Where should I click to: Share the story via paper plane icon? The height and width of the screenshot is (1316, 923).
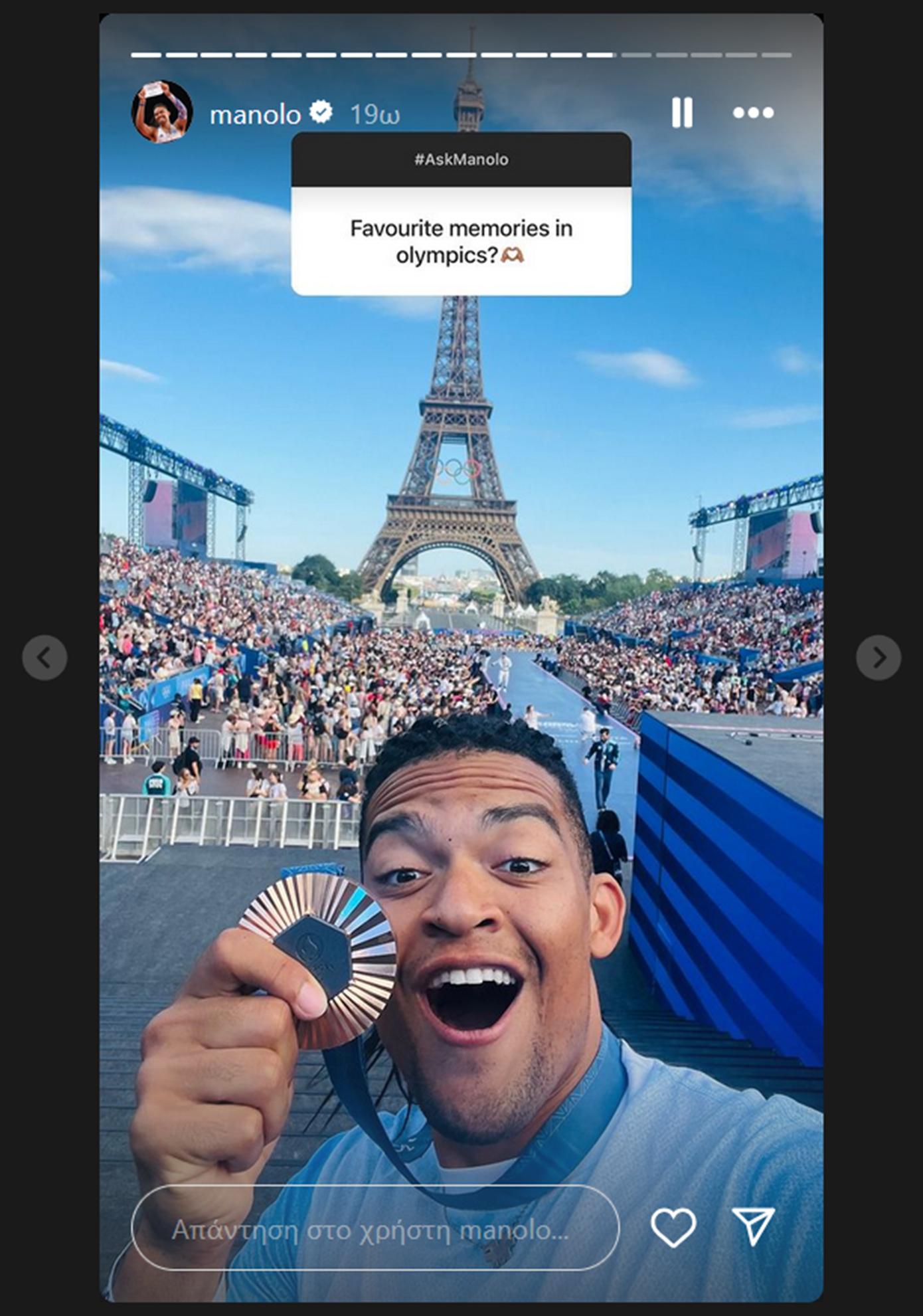pyautogui.click(x=753, y=1226)
